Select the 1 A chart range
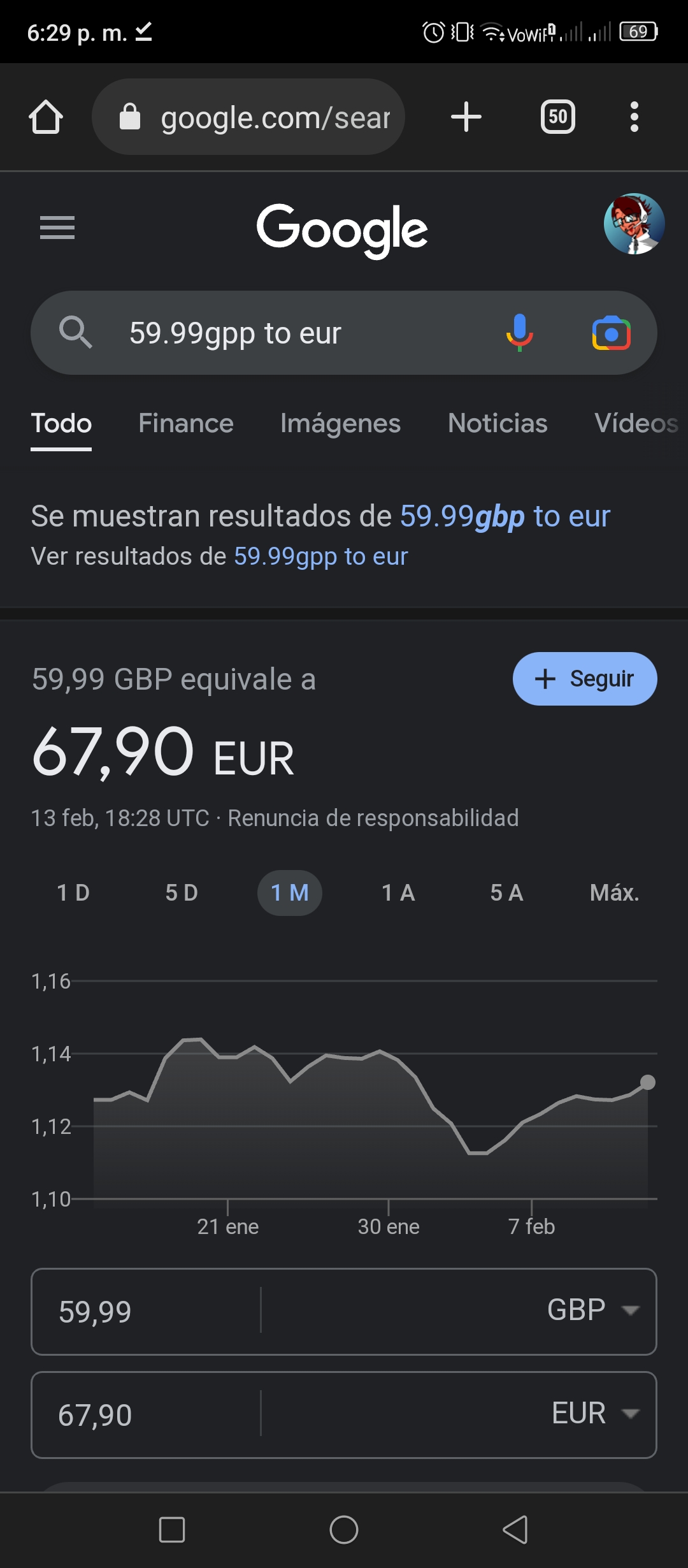Screen dimensions: 688x1568 tap(398, 893)
